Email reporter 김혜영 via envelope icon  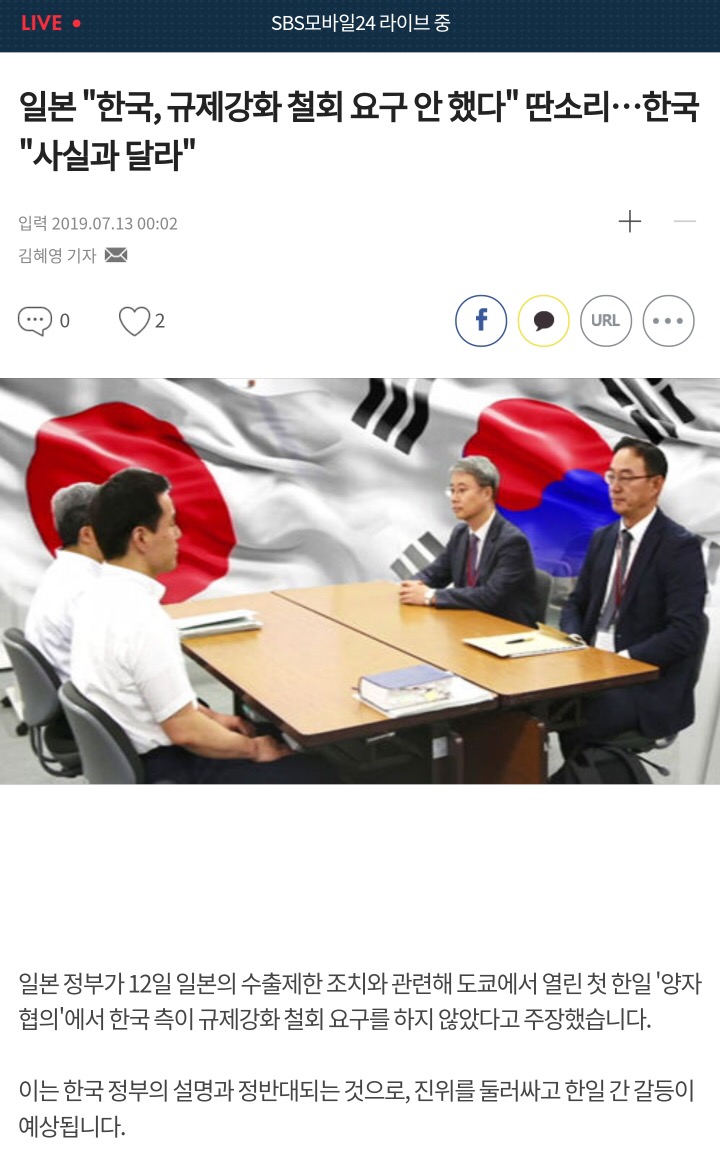116,256
